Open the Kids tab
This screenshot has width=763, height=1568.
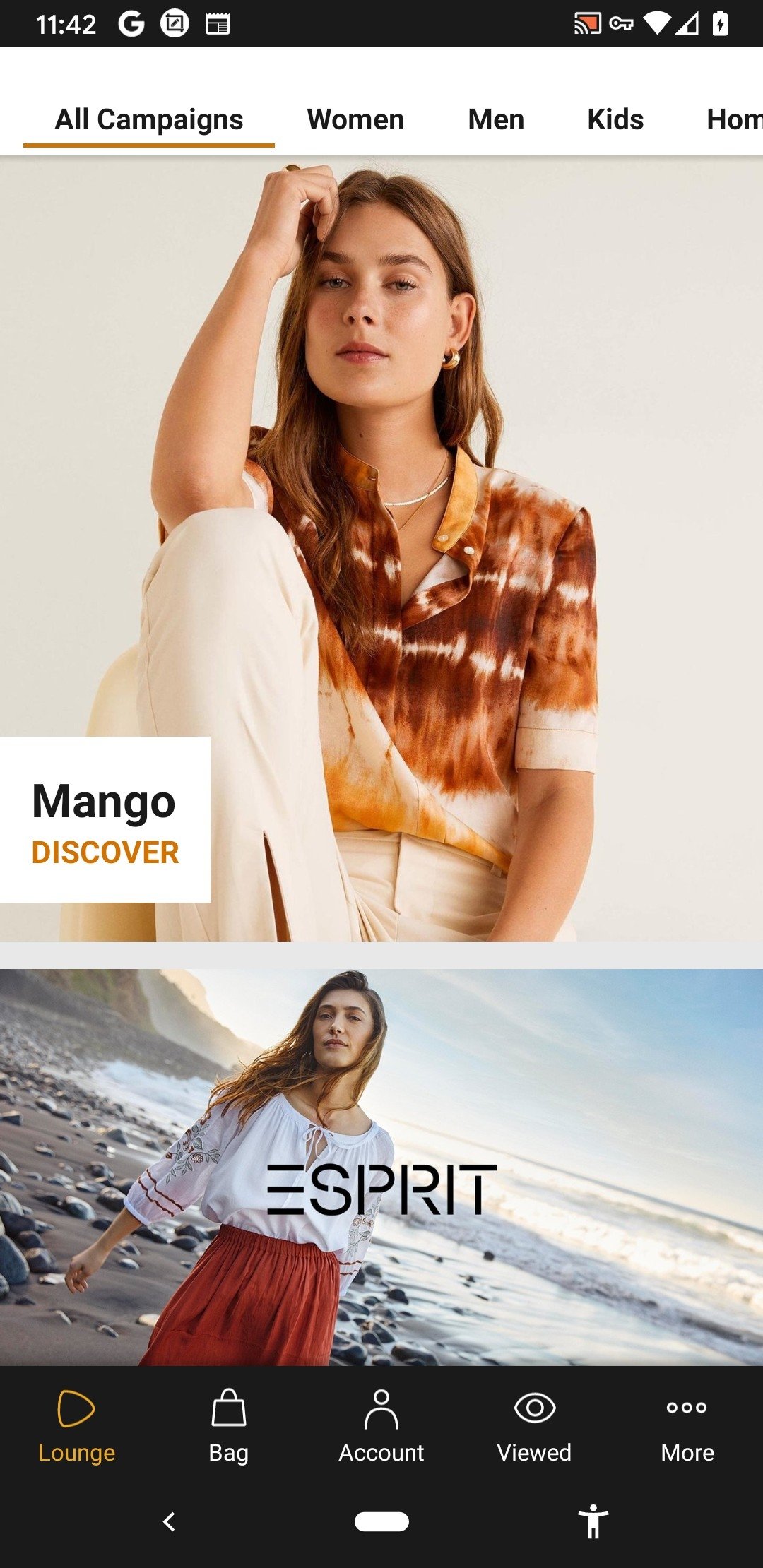point(615,119)
